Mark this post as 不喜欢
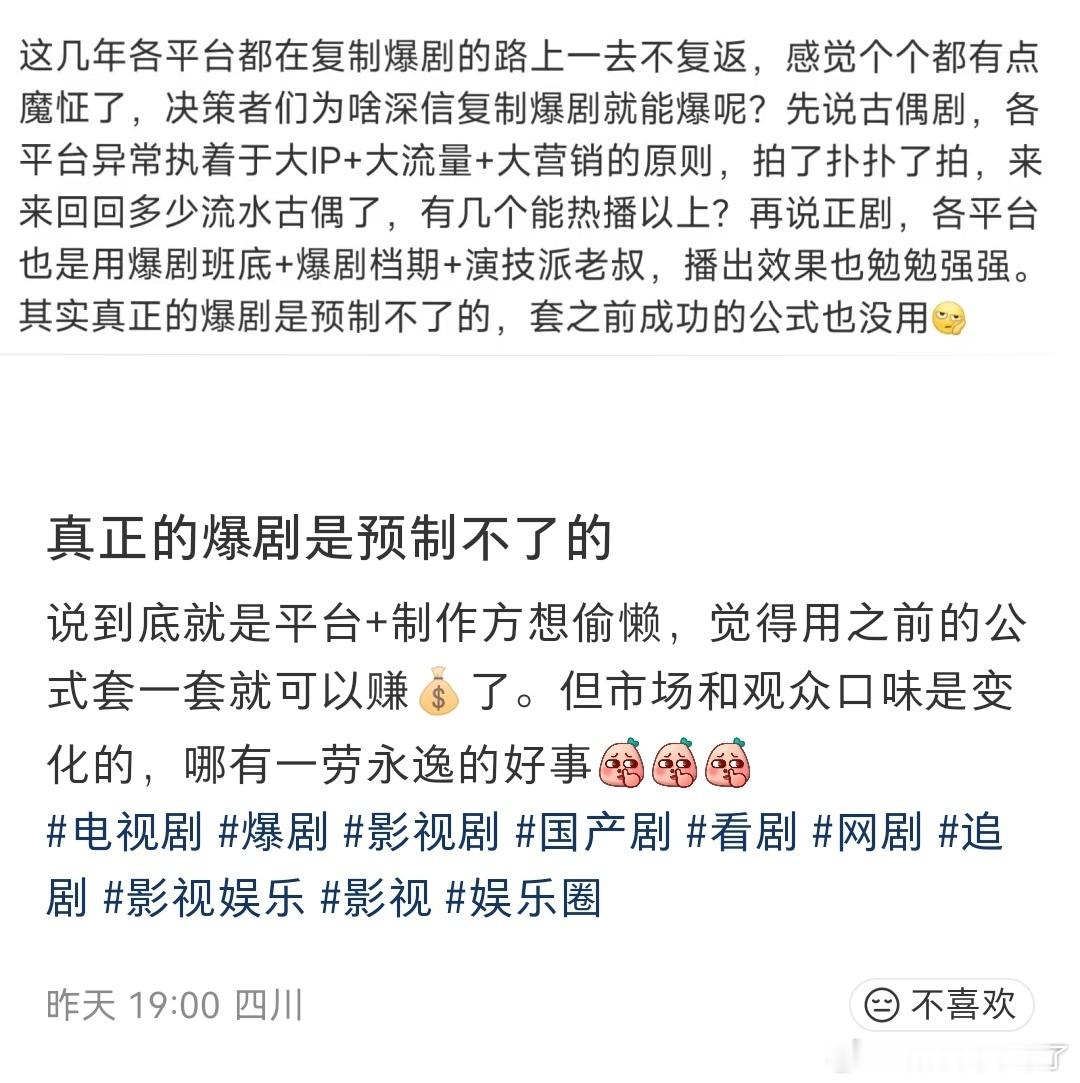Image resolution: width=1080 pixels, height=1083 pixels. (941, 1004)
